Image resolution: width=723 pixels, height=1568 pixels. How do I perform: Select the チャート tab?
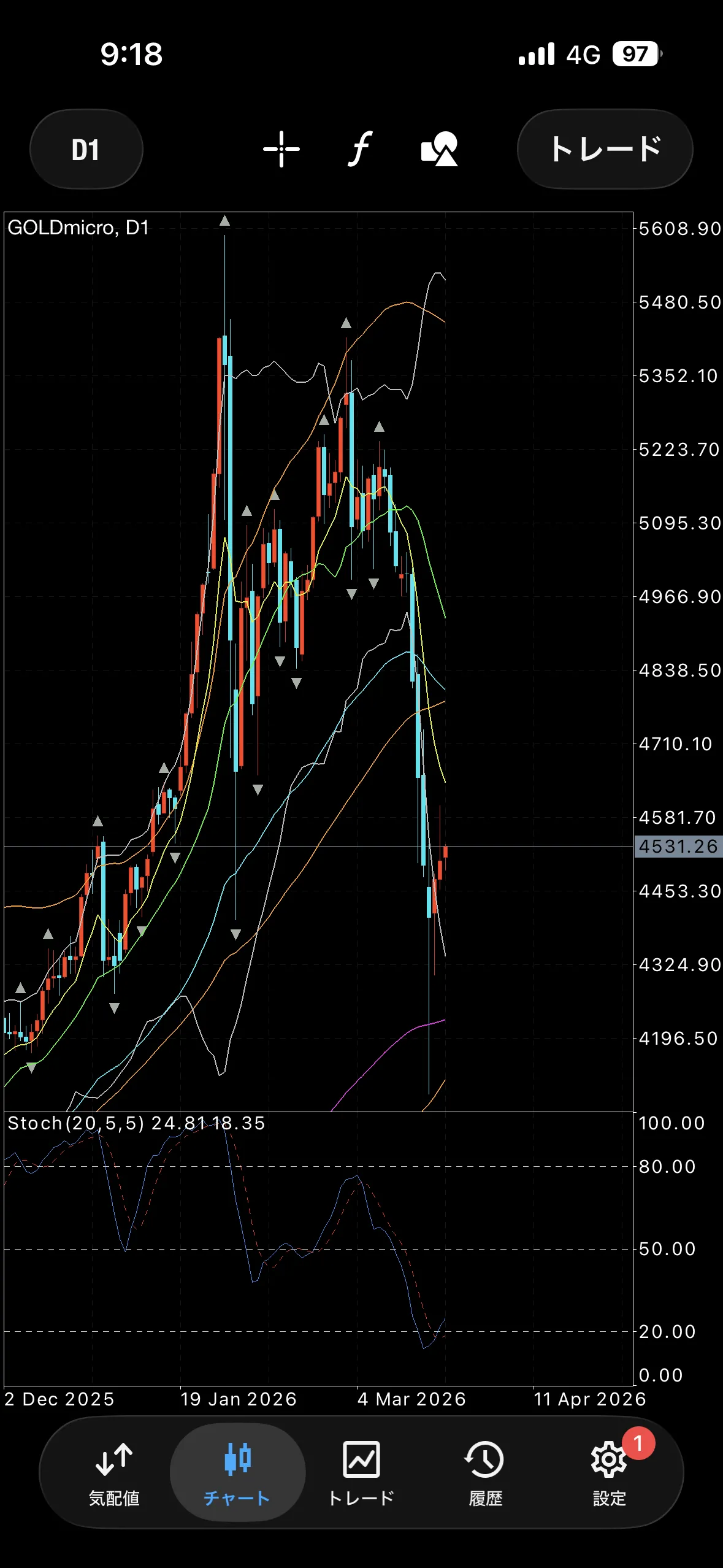[x=237, y=1474]
